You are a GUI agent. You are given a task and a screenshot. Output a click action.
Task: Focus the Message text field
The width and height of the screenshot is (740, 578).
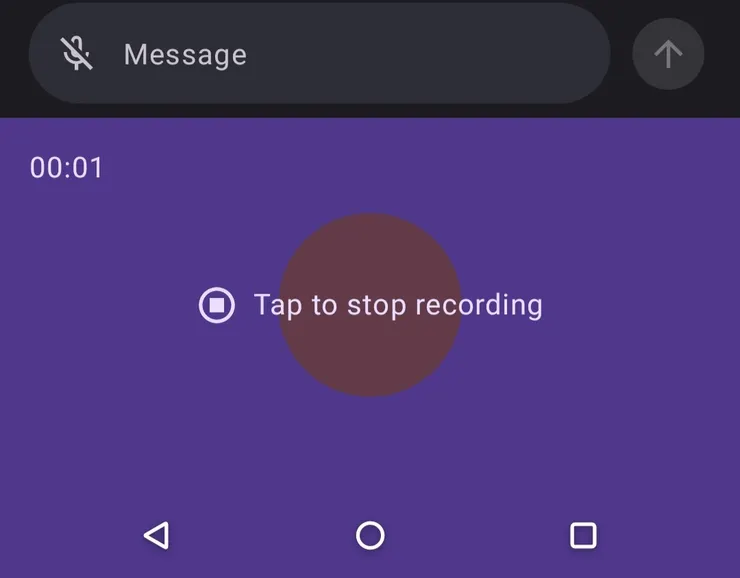click(320, 53)
